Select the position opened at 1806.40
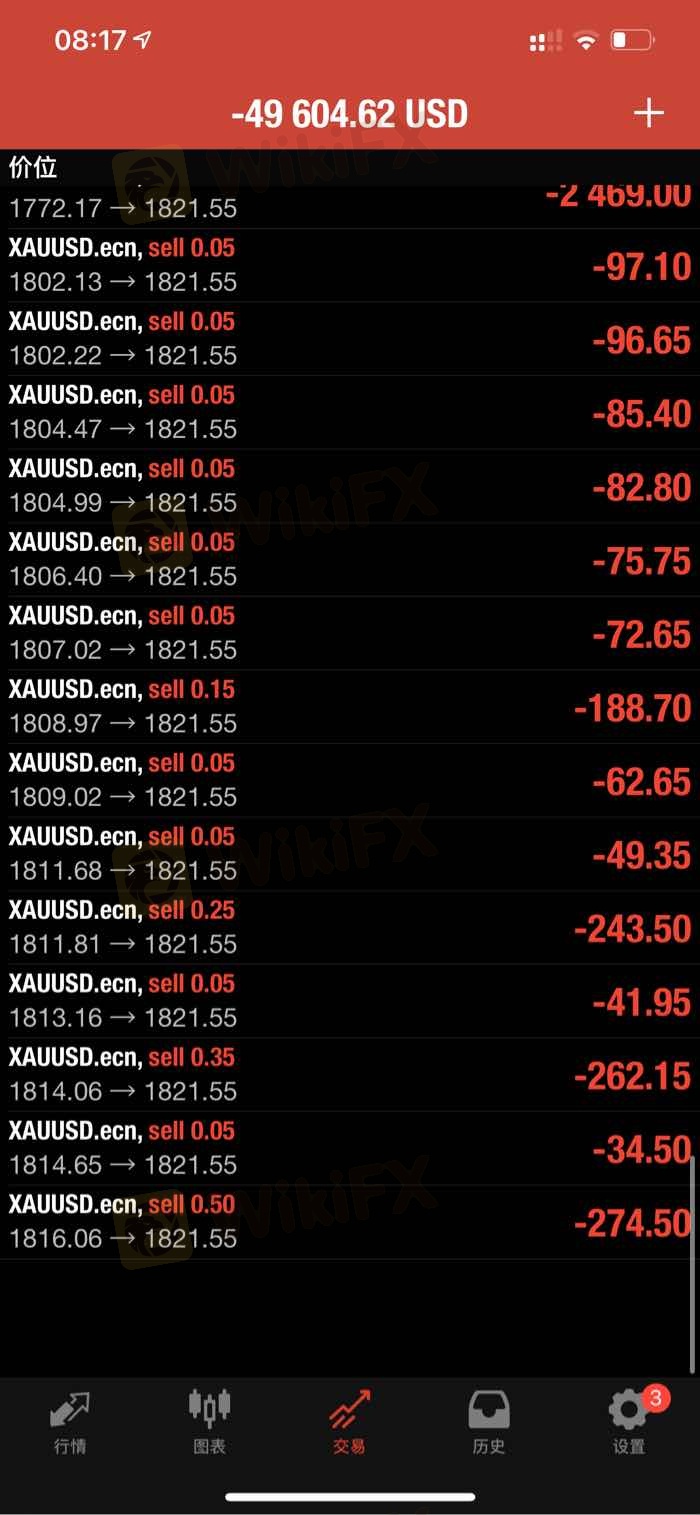700x1515 pixels. pos(350,560)
